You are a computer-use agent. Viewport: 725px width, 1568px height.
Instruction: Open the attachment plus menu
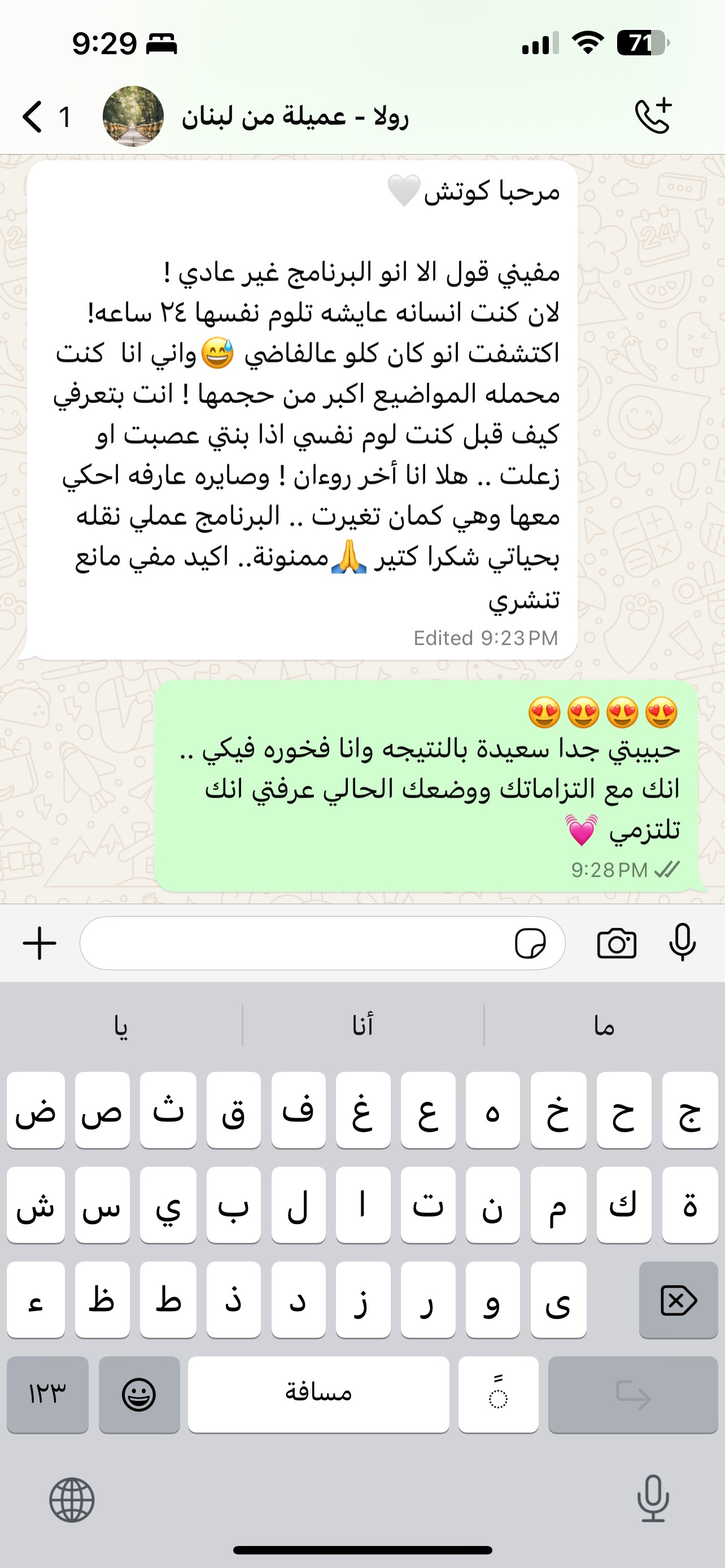pyautogui.click(x=40, y=944)
